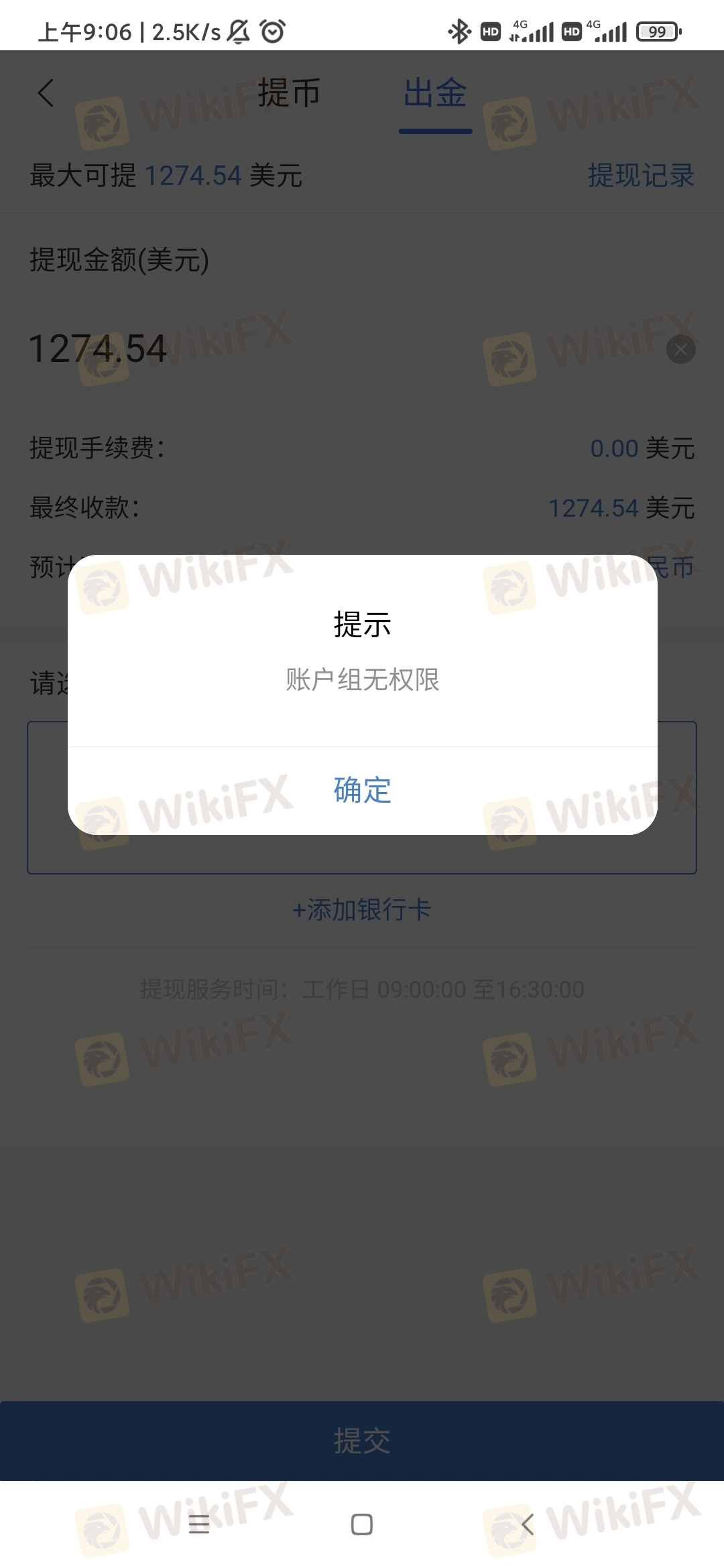Go to the system home screen
The height and width of the screenshot is (1568, 724).
[x=362, y=1524]
